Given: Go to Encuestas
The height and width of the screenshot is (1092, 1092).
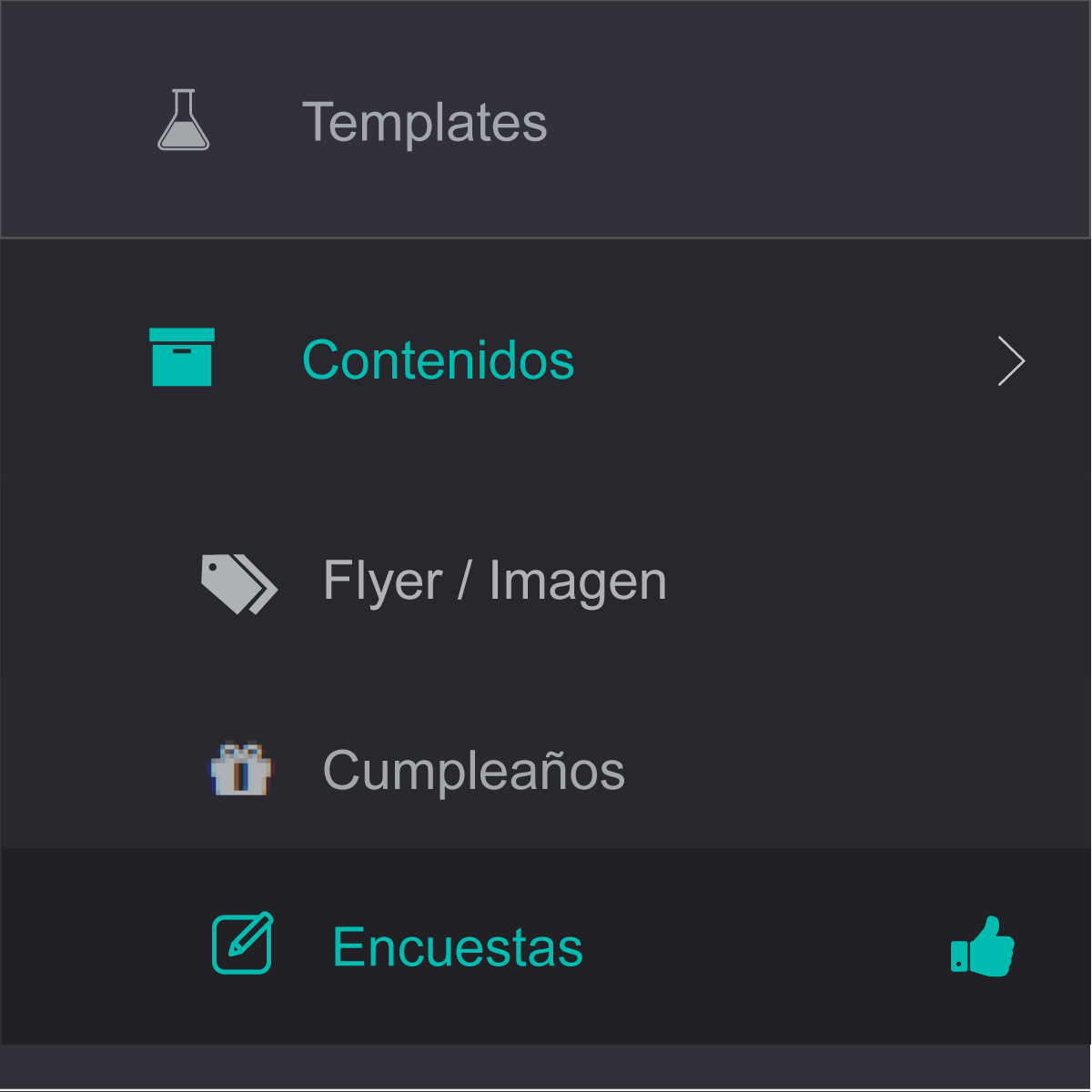Looking at the screenshot, I should (457, 947).
